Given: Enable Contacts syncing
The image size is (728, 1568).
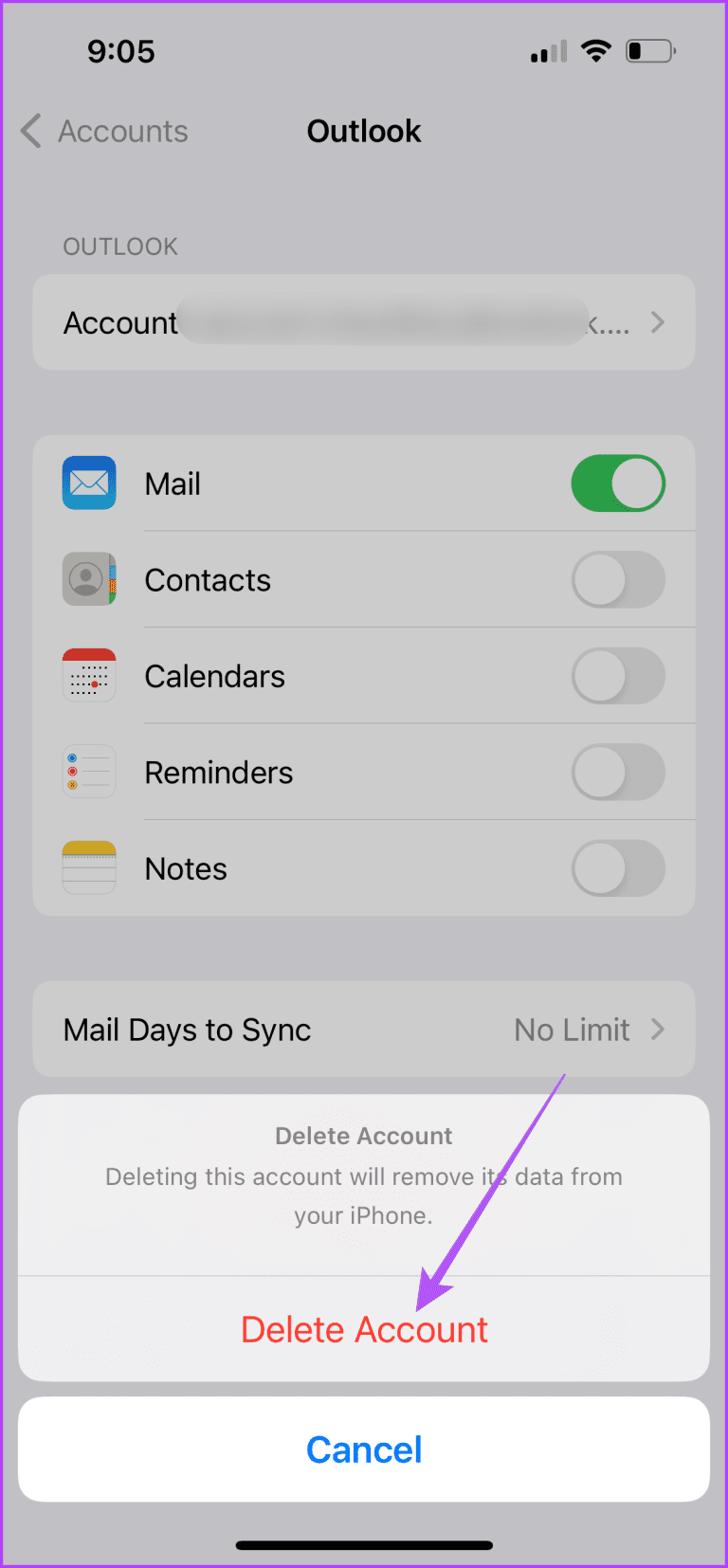Looking at the screenshot, I should tap(618, 579).
